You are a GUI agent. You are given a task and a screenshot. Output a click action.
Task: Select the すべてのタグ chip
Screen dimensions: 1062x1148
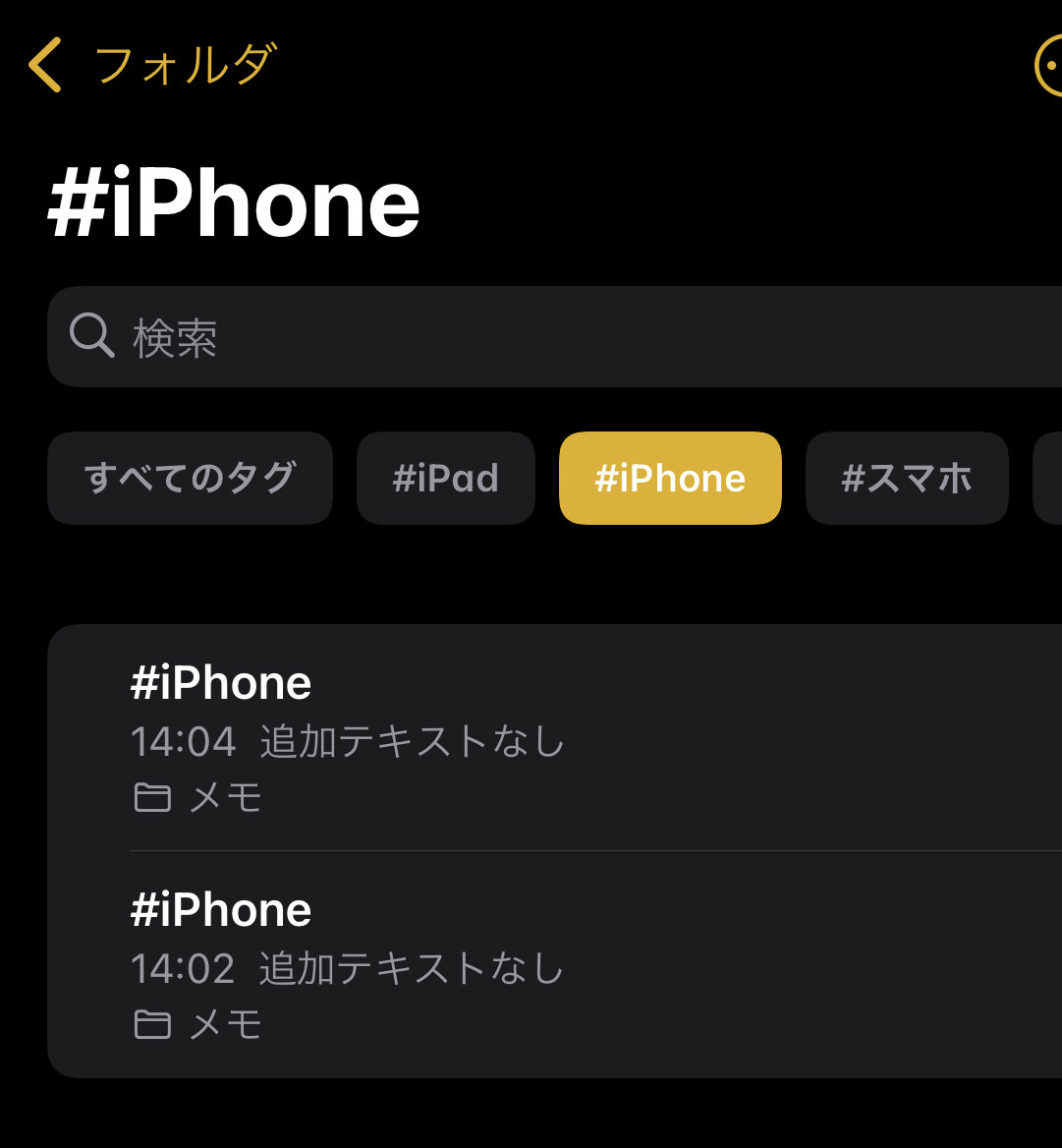click(x=190, y=479)
